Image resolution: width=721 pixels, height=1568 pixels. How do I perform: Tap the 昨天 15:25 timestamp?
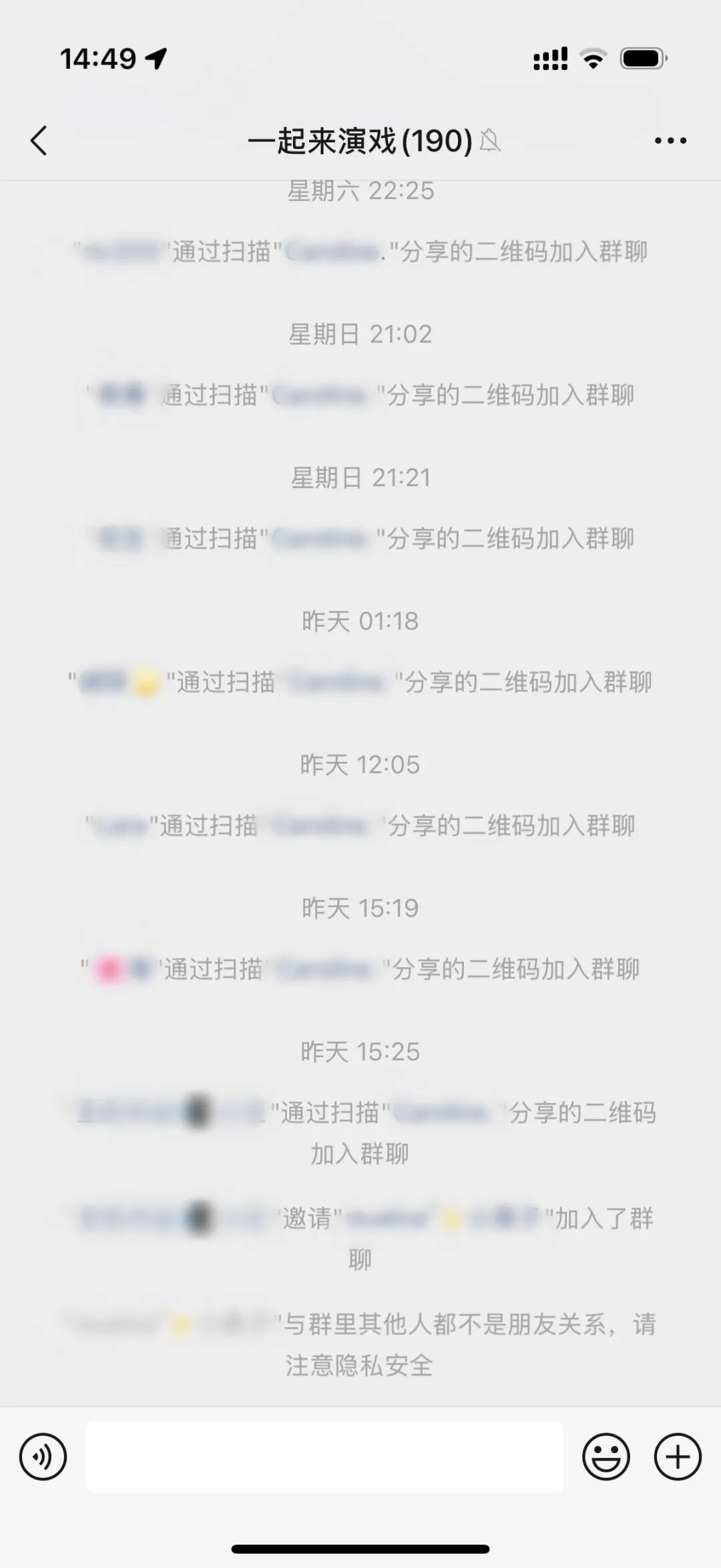click(360, 1052)
